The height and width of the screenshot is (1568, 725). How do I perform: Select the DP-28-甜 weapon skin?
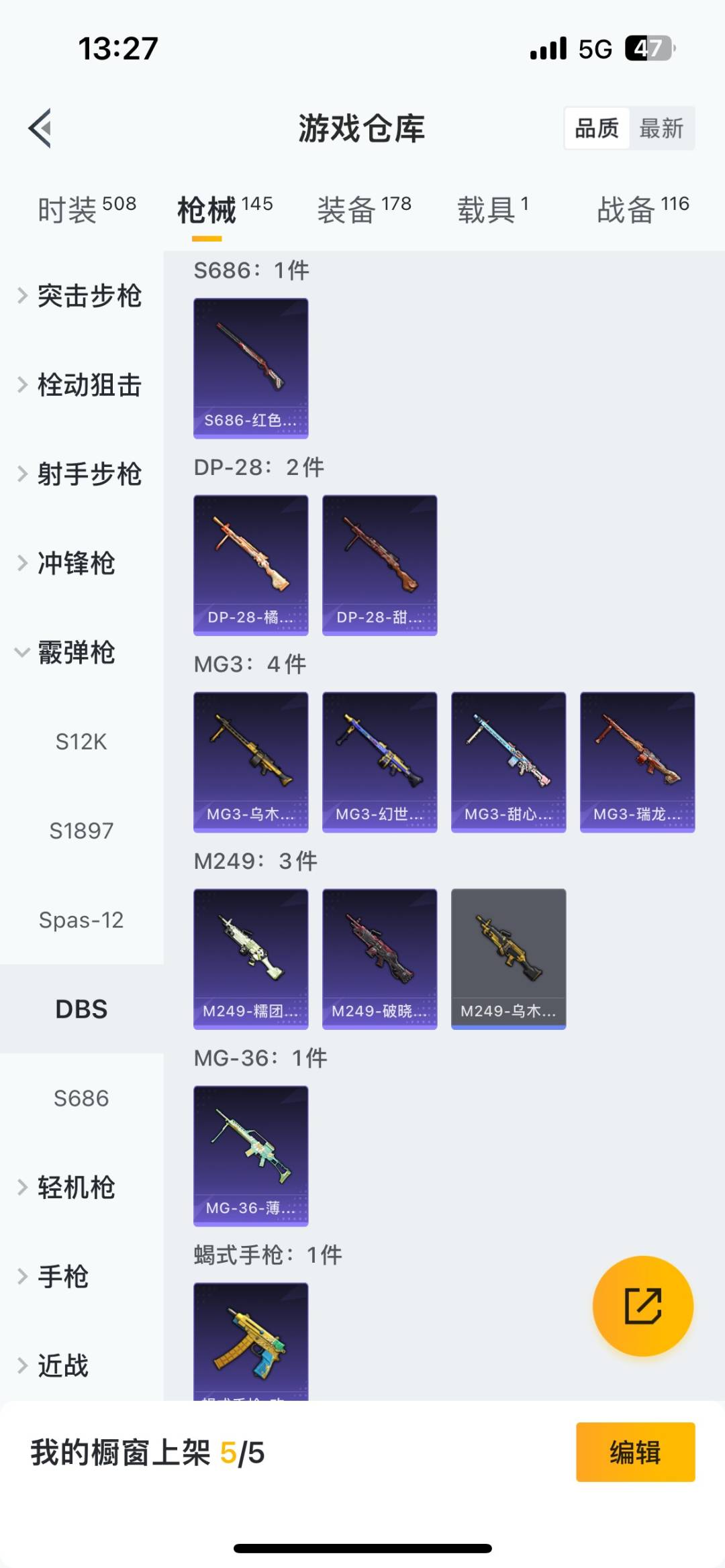click(379, 564)
